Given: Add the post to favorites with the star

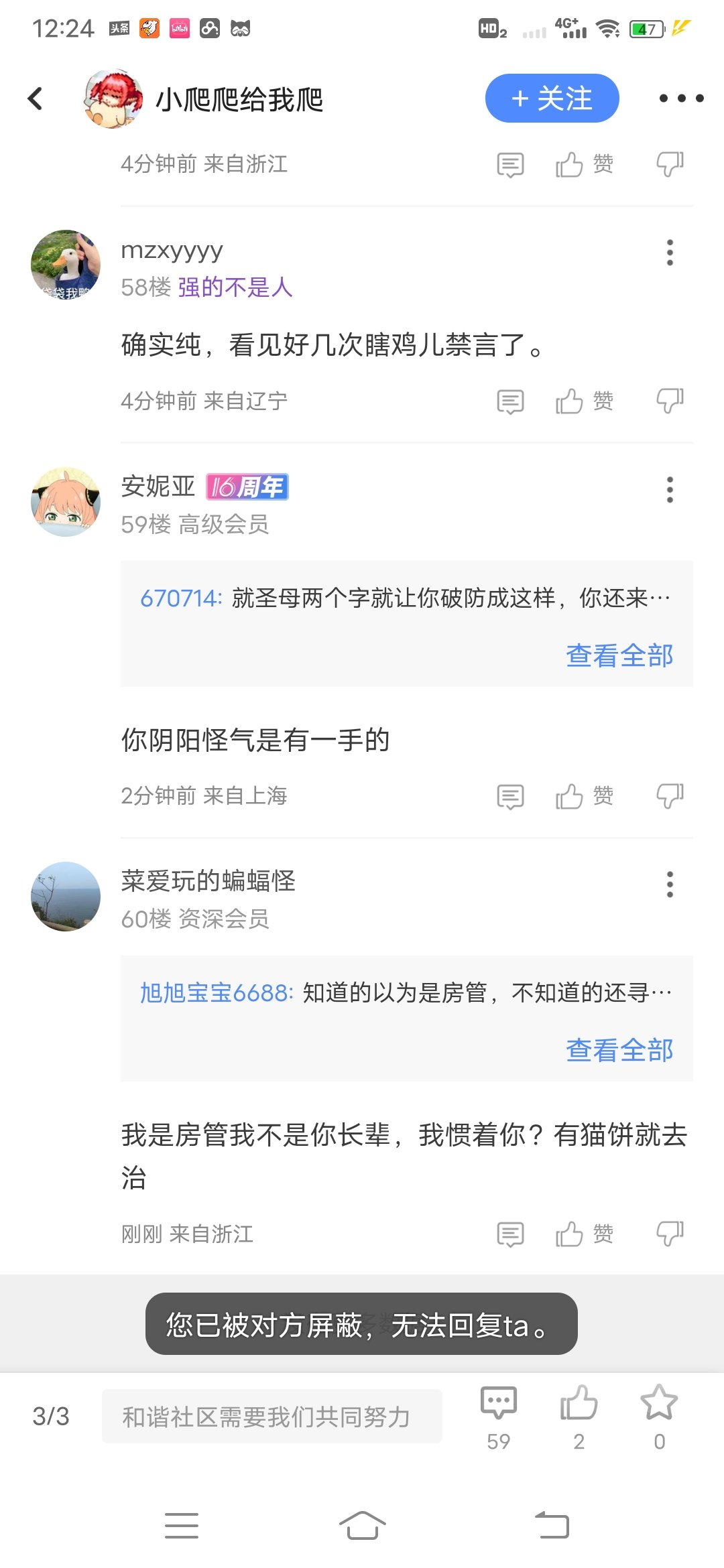Looking at the screenshot, I should (659, 1417).
